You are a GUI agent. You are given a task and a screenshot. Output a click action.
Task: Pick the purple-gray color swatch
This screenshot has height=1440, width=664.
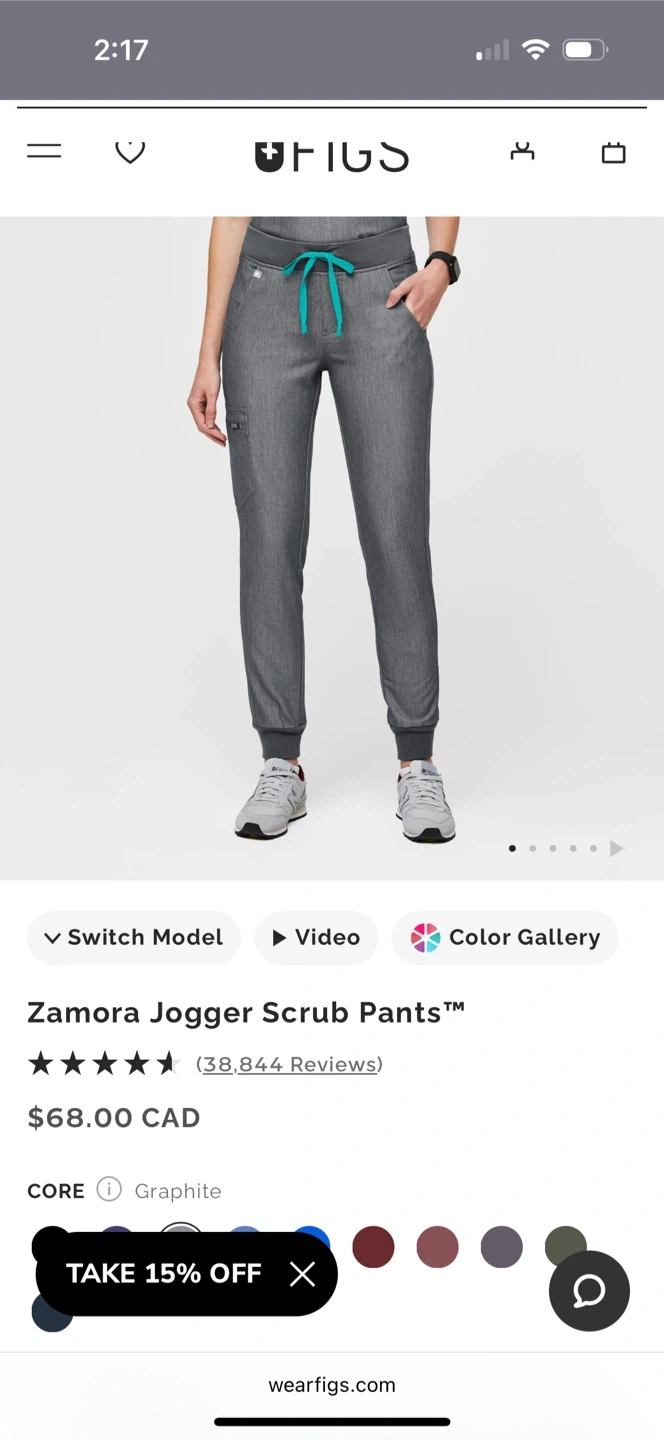501,1247
